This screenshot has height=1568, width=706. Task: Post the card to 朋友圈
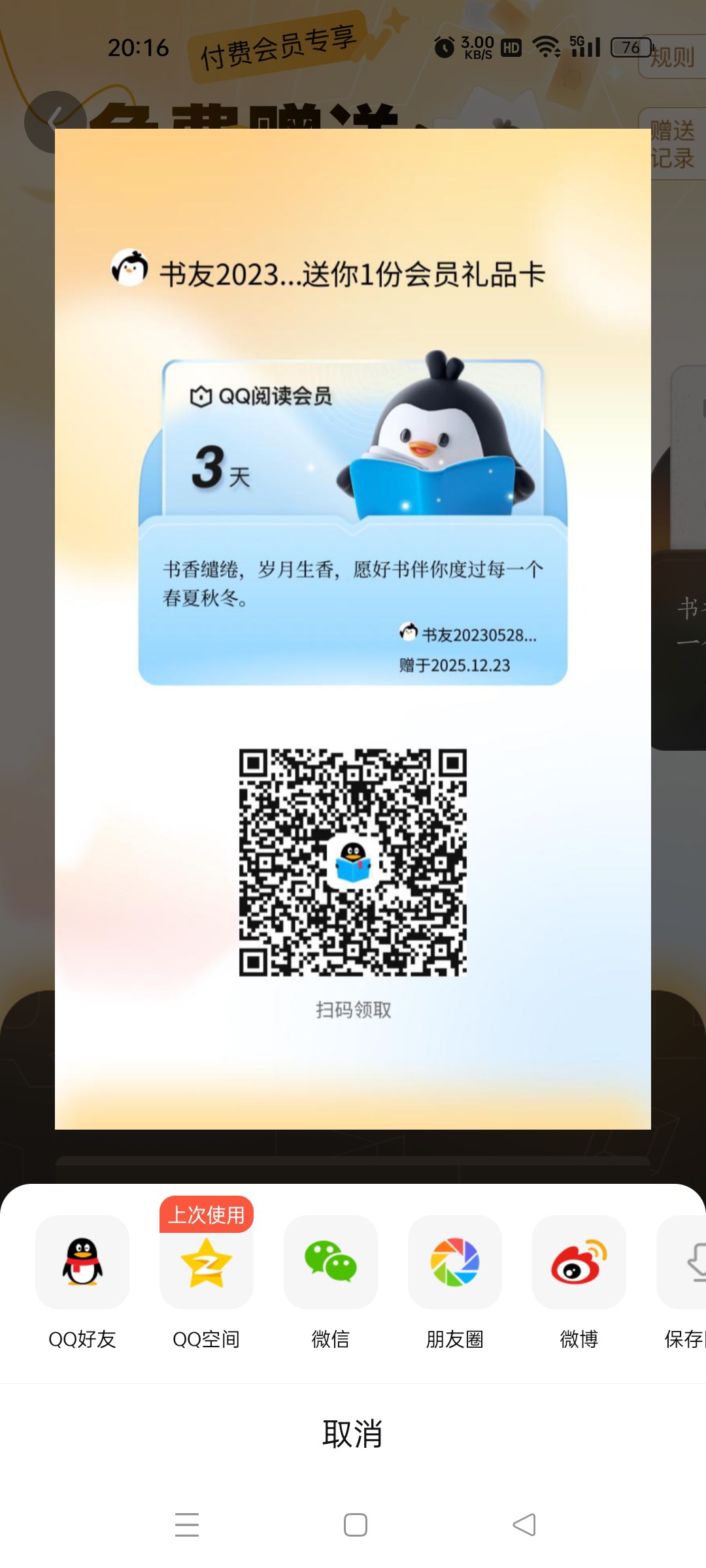point(455,1263)
